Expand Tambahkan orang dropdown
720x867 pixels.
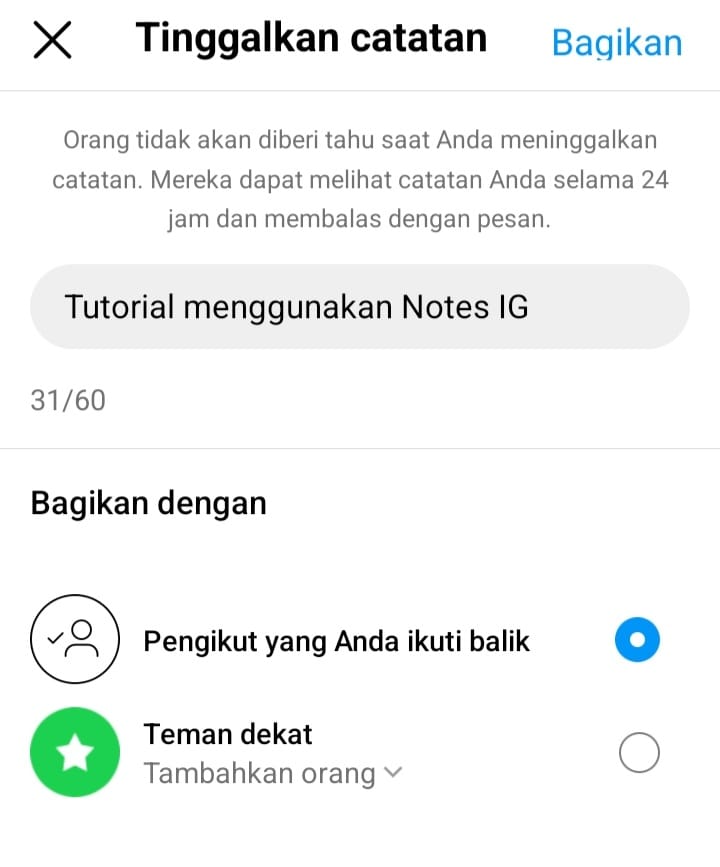point(273,773)
